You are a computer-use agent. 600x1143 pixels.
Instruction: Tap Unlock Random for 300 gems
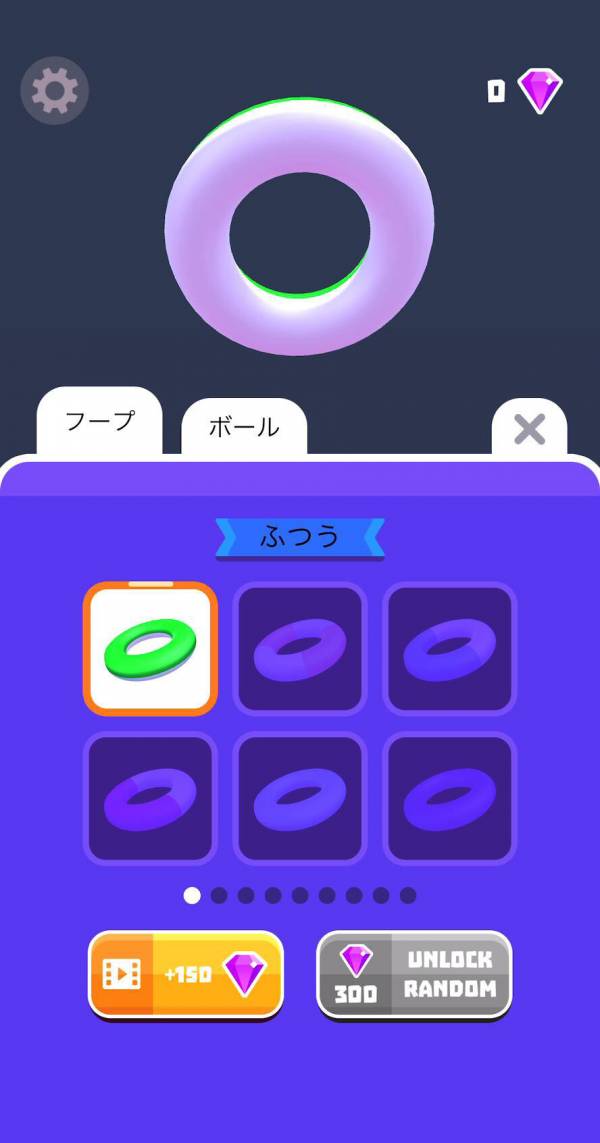414,974
